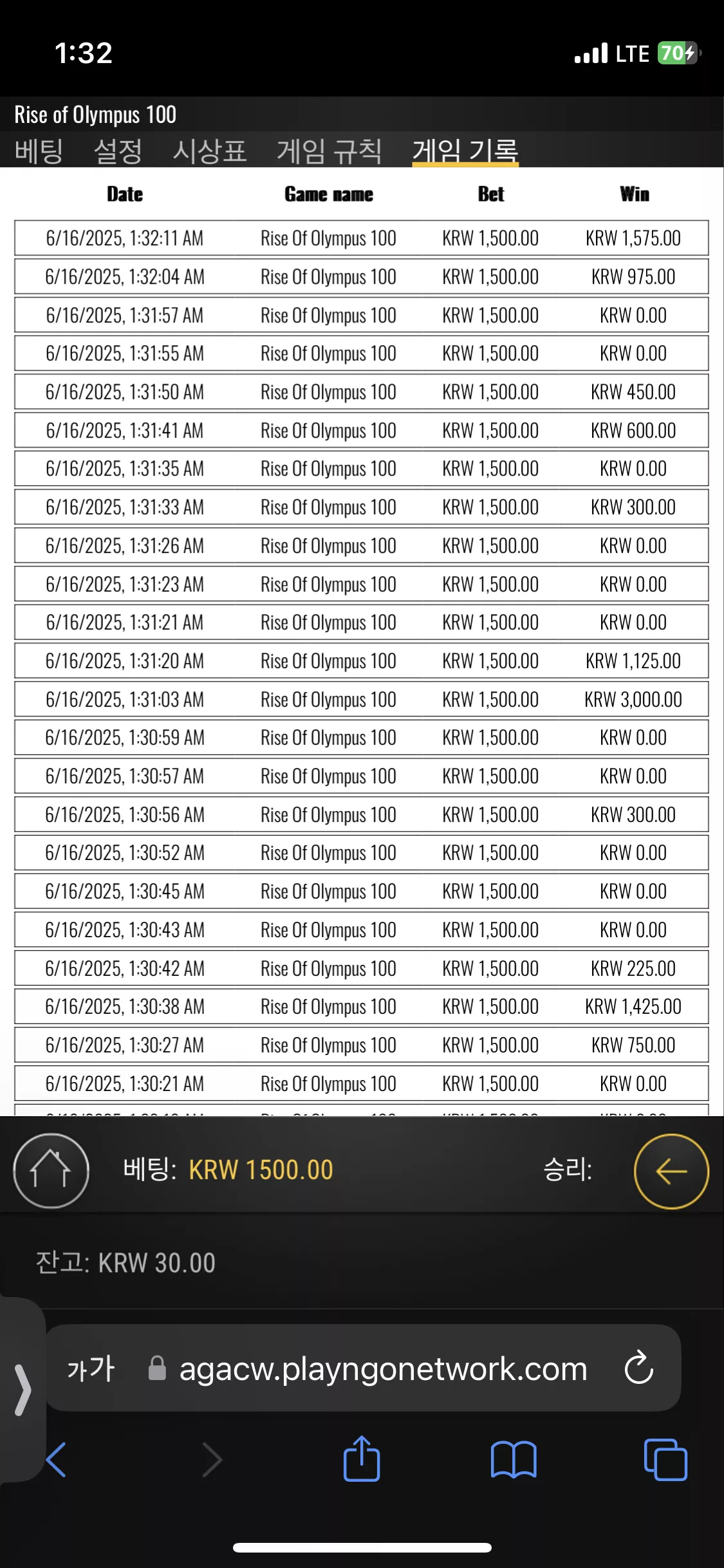Tap the agacw.playngonetwork.com address bar

click(383, 1368)
